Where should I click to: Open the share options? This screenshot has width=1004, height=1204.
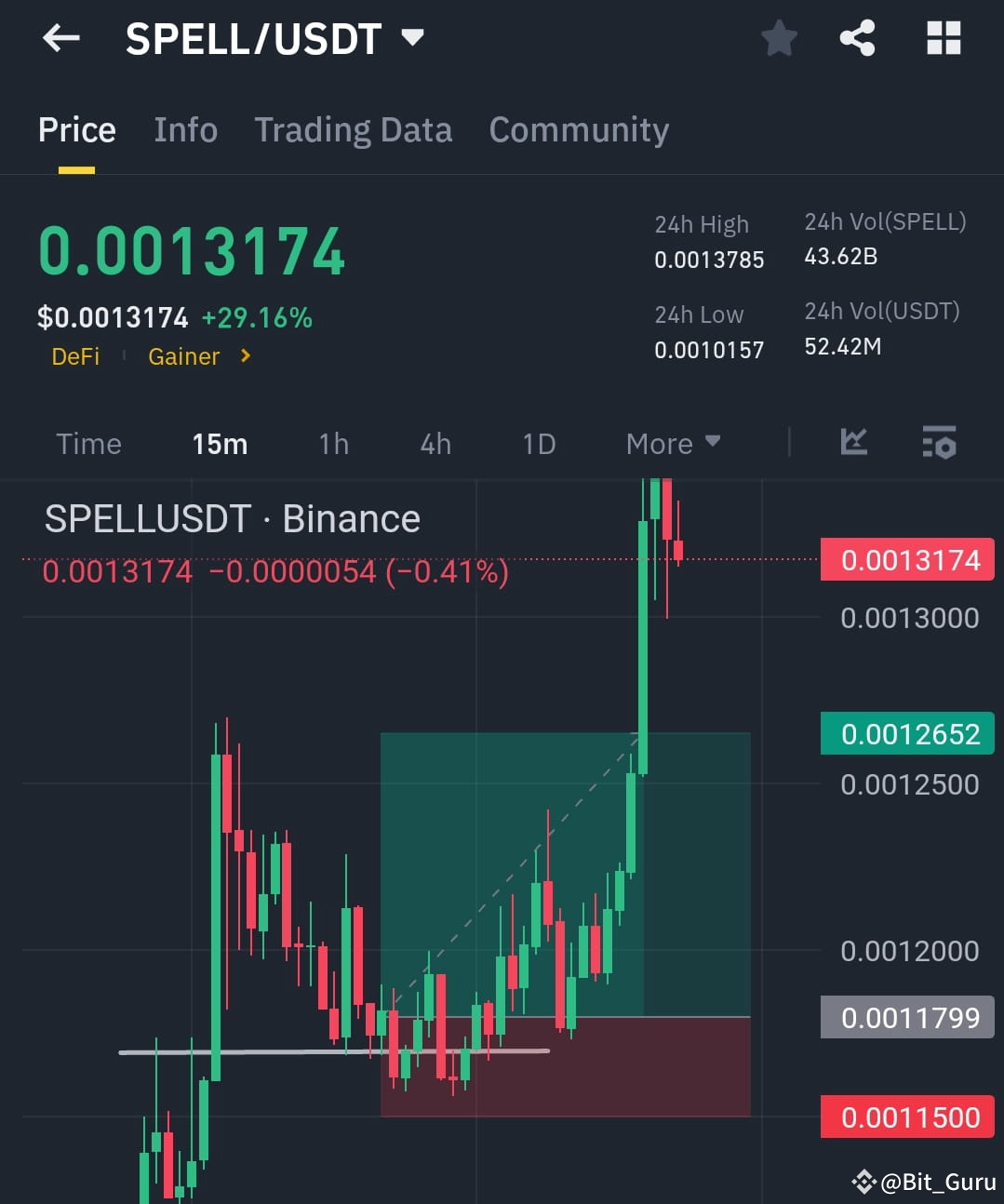click(x=857, y=38)
